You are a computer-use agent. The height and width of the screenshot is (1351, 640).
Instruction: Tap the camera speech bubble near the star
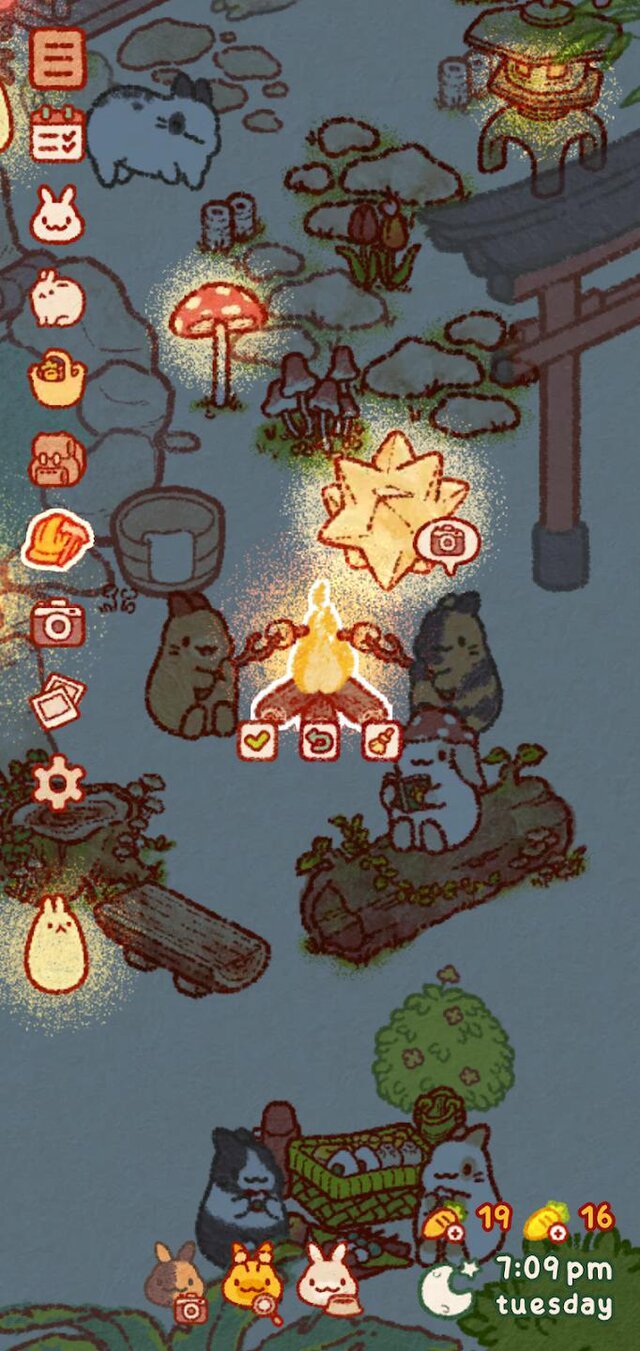coord(447,543)
